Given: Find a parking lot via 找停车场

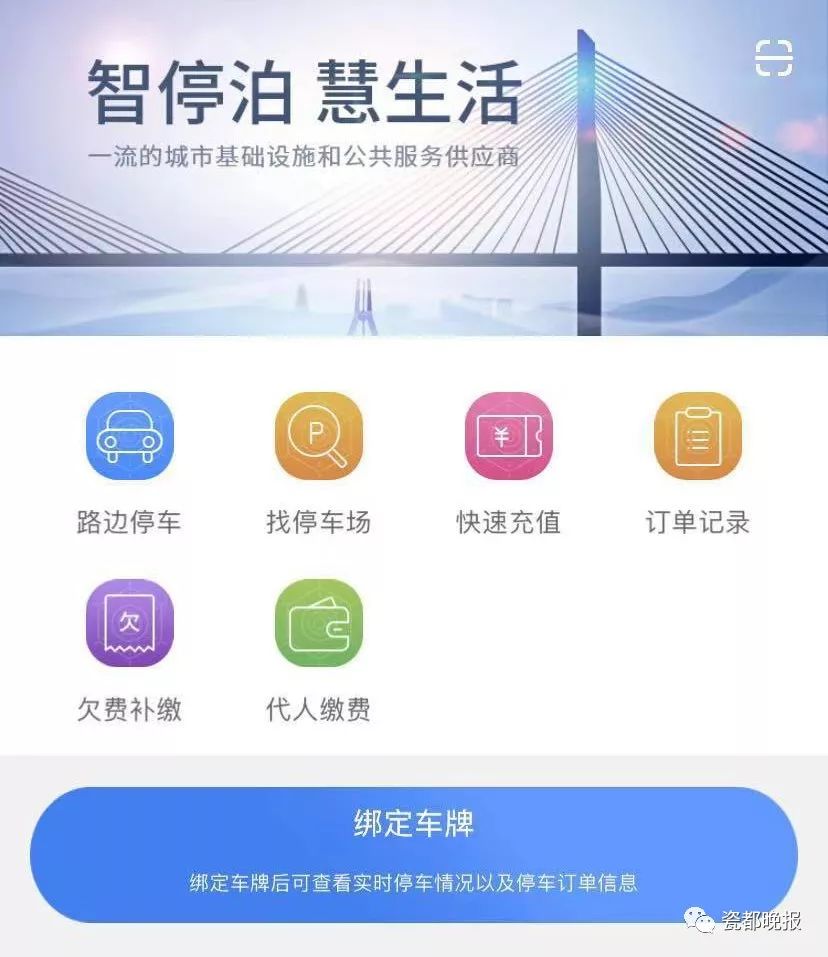Looking at the screenshot, I should click(x=318, y=436).
